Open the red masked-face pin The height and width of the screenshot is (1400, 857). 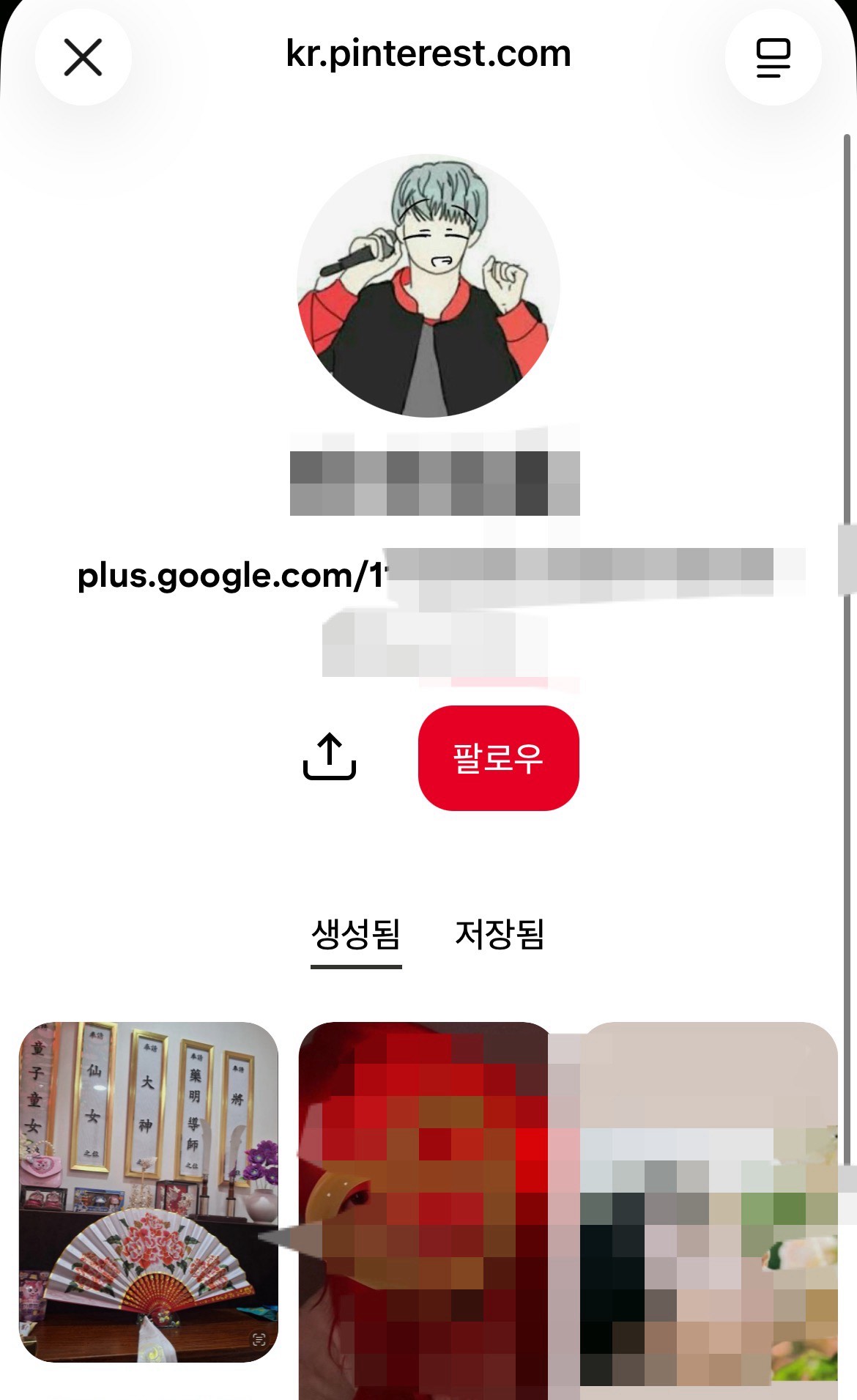pos(425,1210)
